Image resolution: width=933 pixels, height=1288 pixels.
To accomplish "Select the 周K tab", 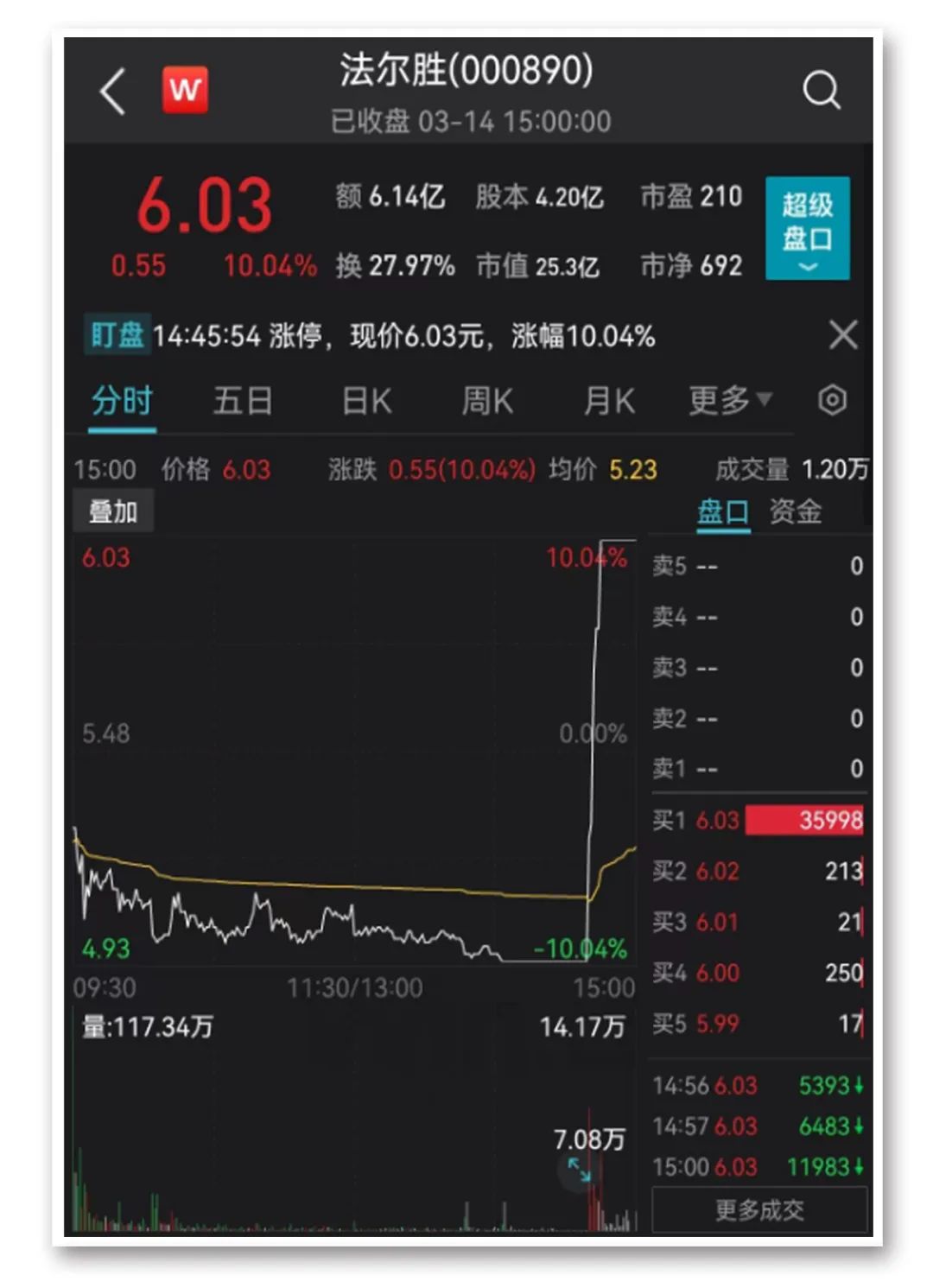I will [x=488, y=400].
